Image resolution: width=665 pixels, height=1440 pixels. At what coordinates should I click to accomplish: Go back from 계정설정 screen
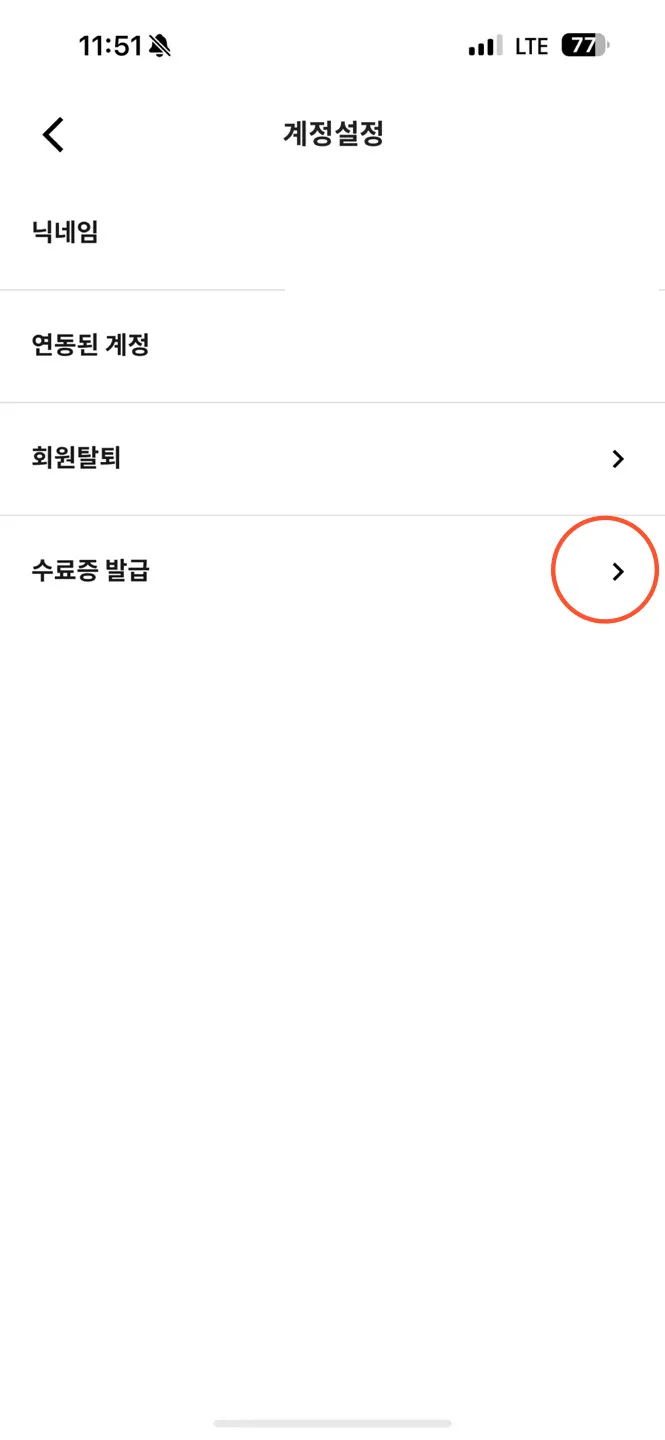coord(54,134)
